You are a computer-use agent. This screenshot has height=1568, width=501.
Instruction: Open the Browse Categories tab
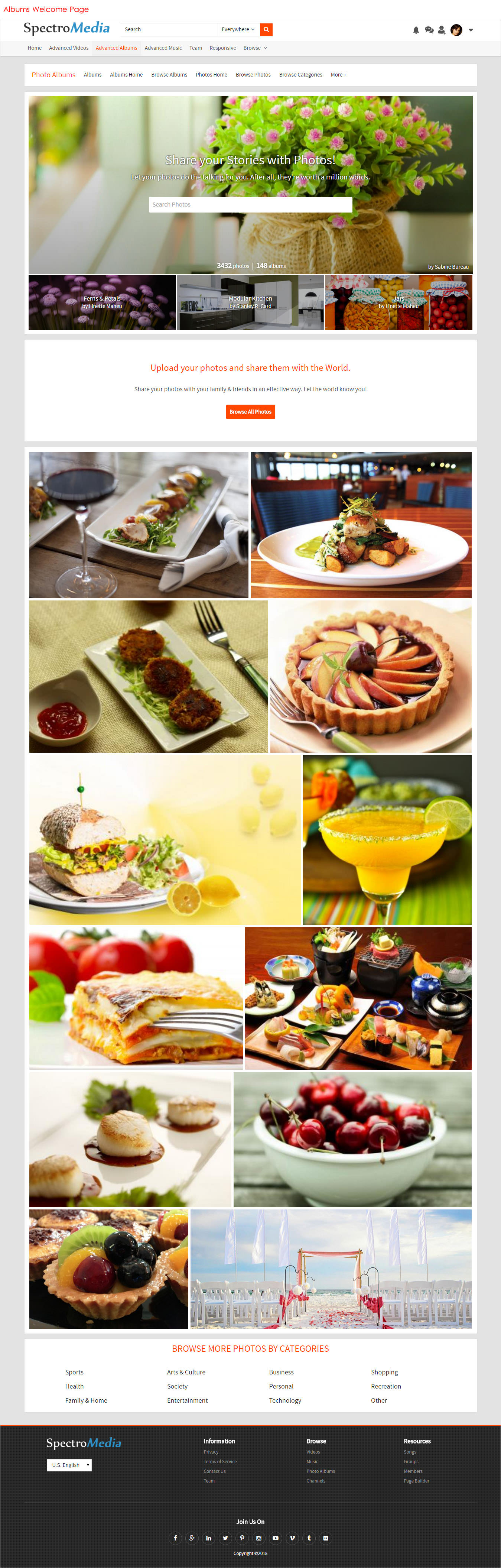[301, 75]
